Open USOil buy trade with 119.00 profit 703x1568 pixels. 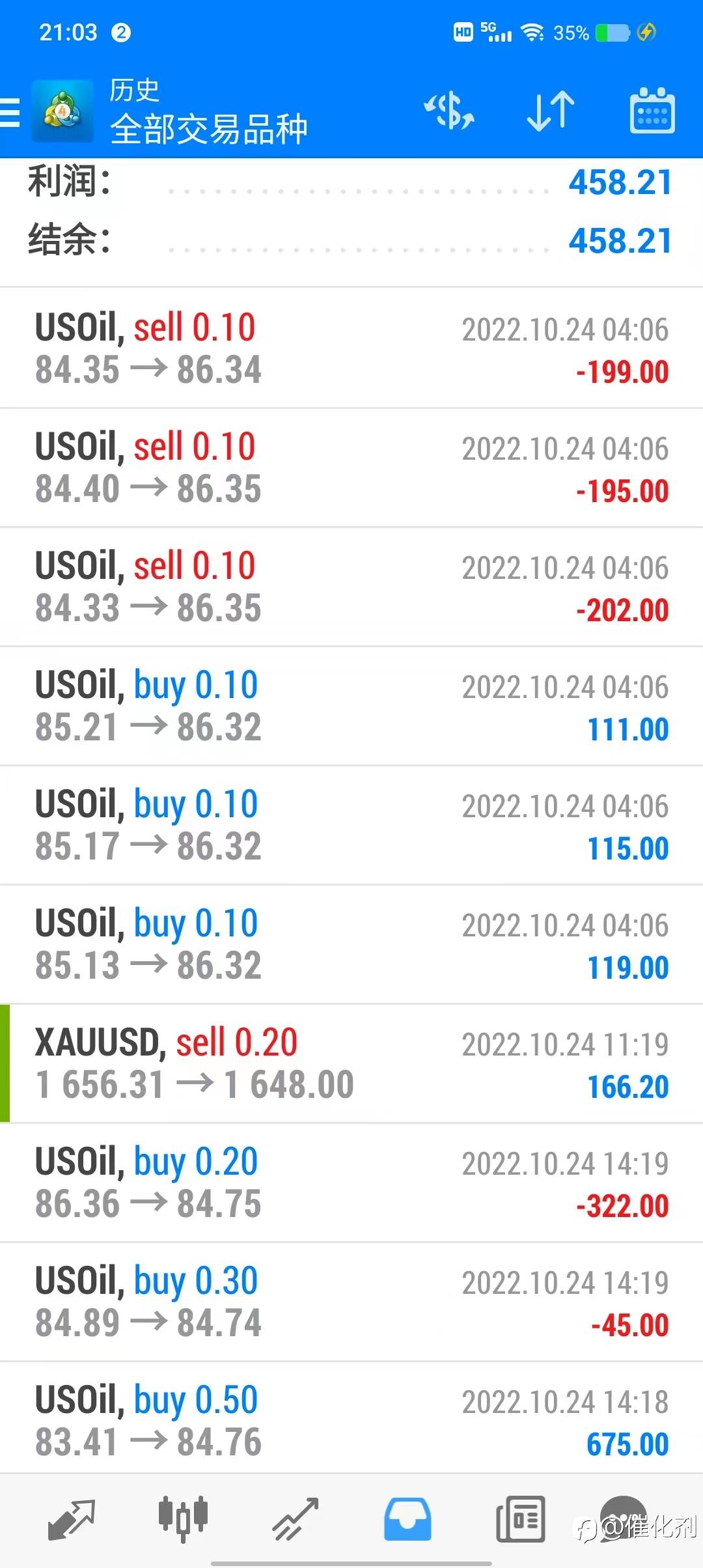(351, 944)
